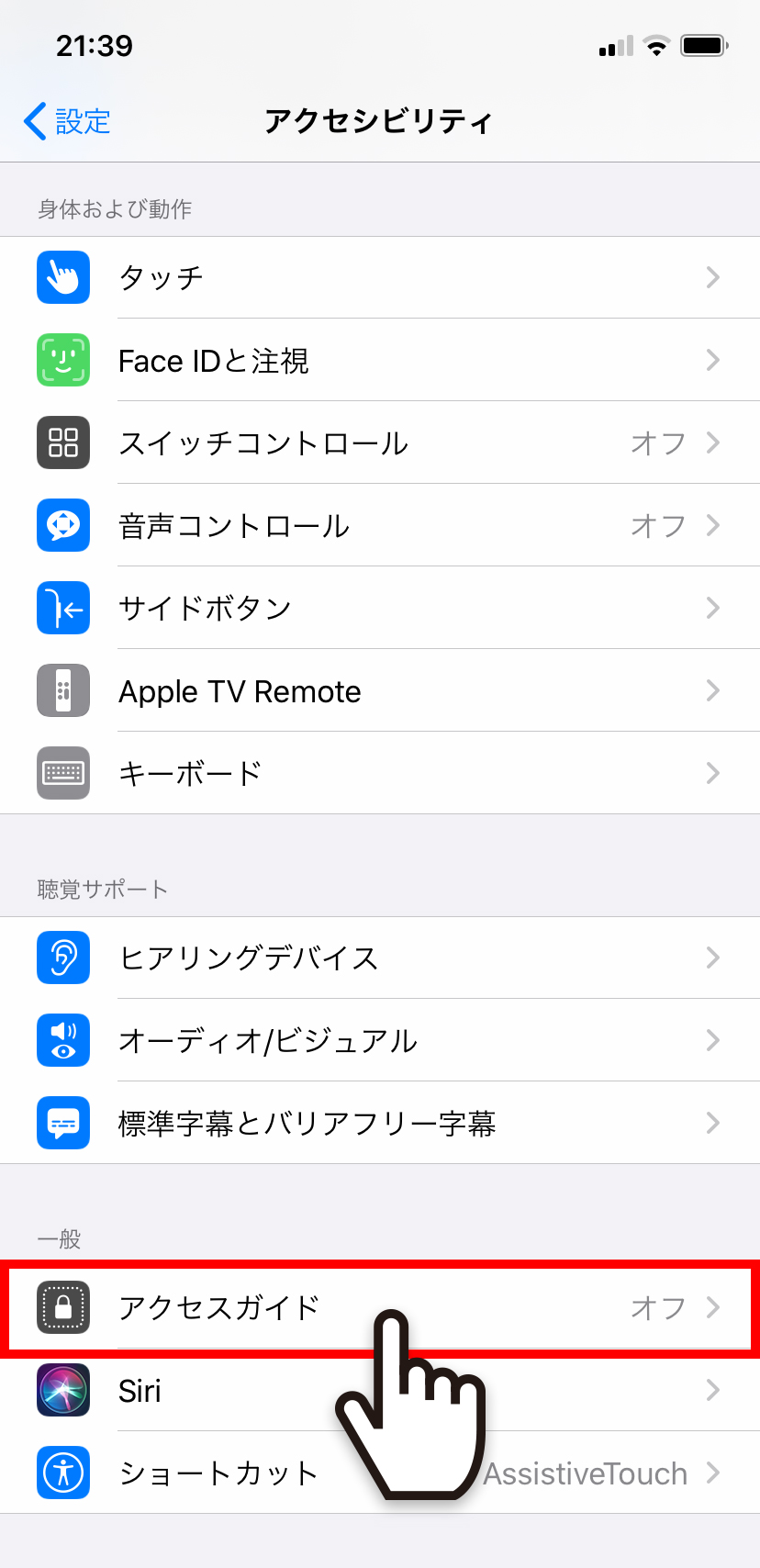Open the タッチ settings
760x1568 pixels.
point(380,277)
